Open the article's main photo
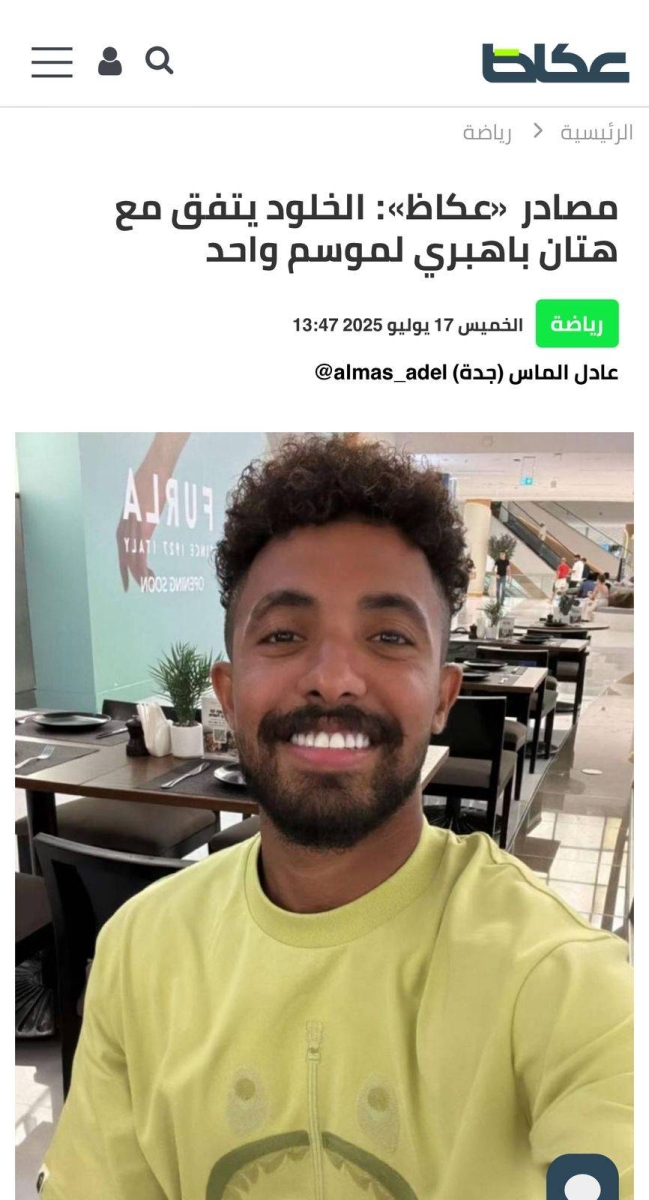This screenshot has width=649, height=1200. [x=324, y=800]
